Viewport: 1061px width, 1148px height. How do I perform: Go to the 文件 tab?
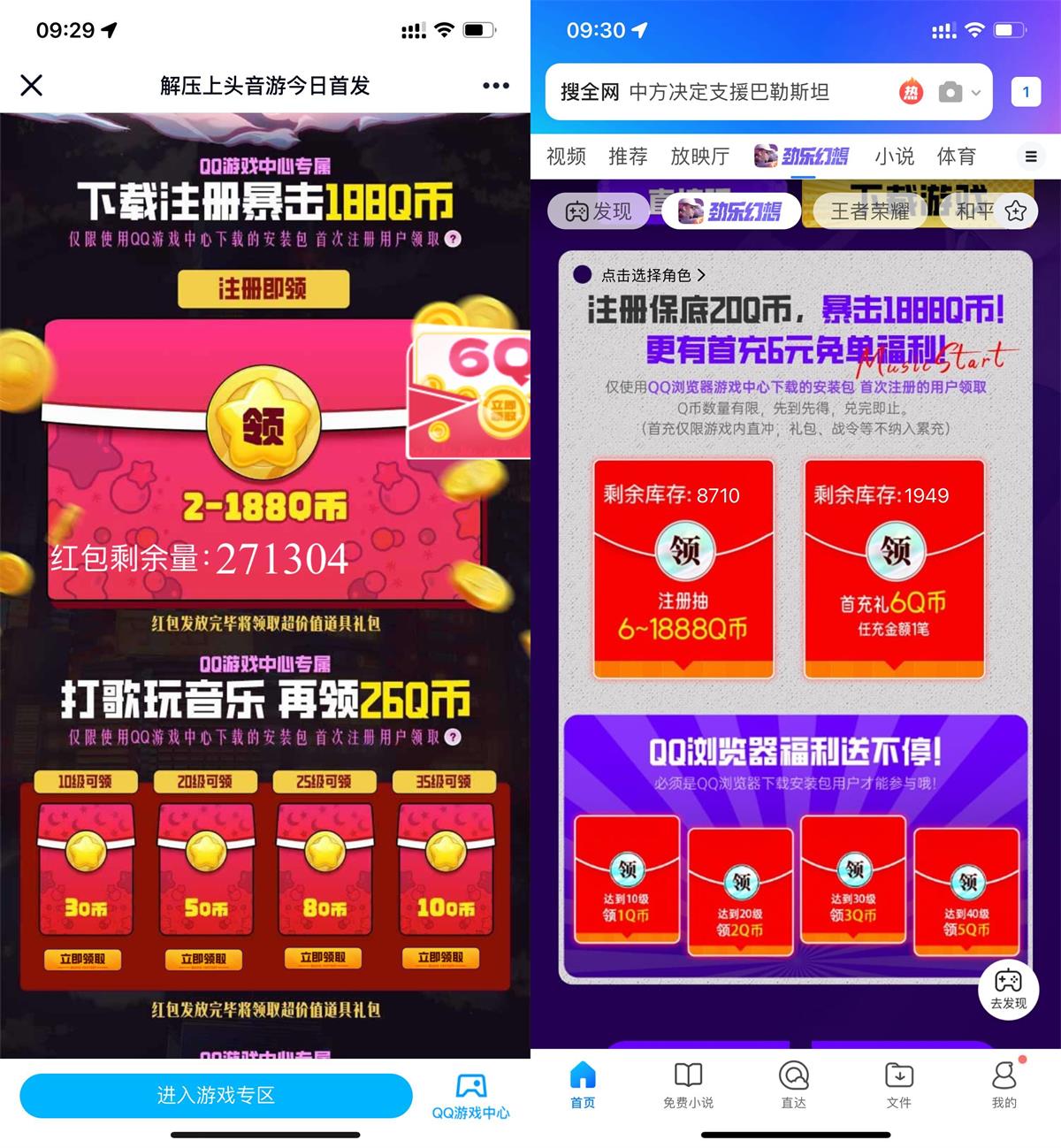click(x=898, y=1085)
